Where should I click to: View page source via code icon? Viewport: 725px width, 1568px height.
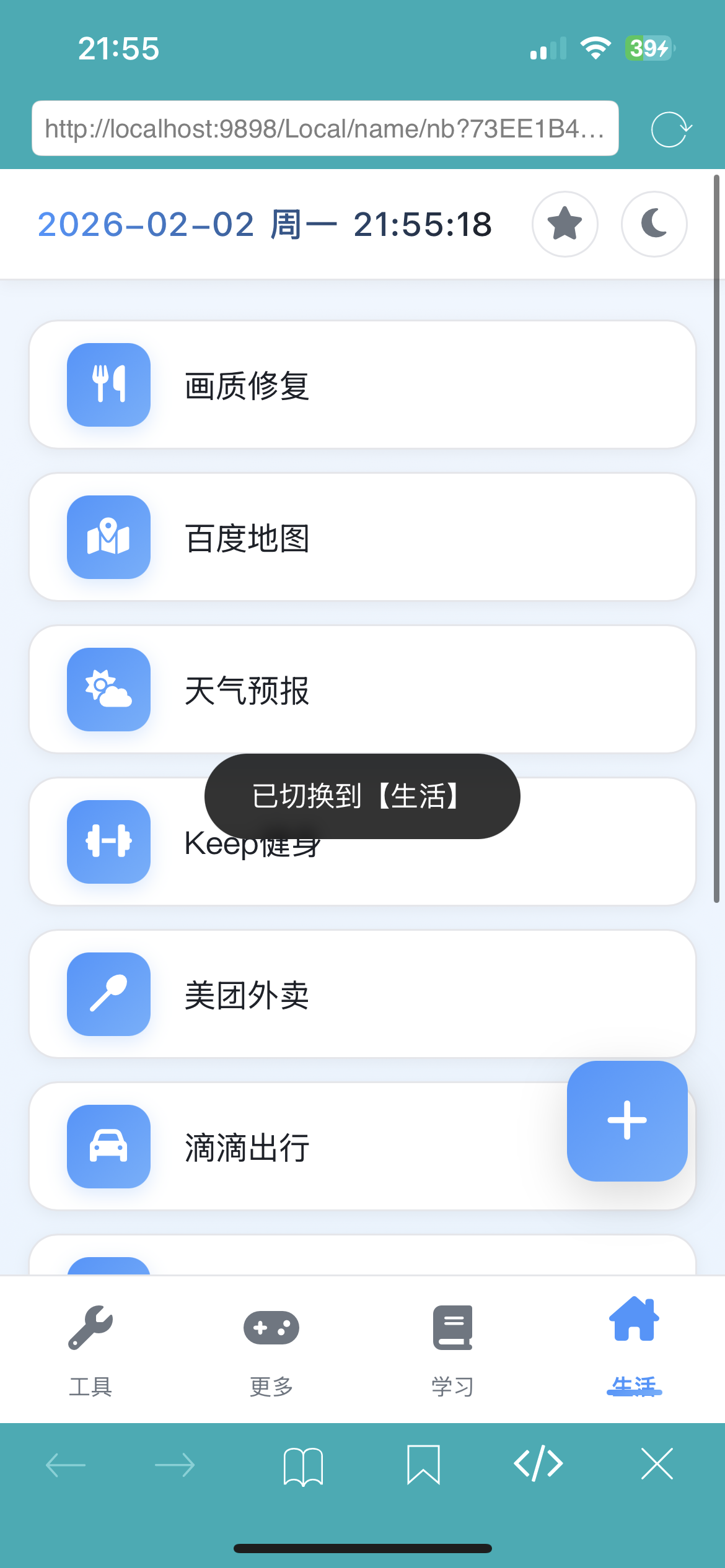538,1464
